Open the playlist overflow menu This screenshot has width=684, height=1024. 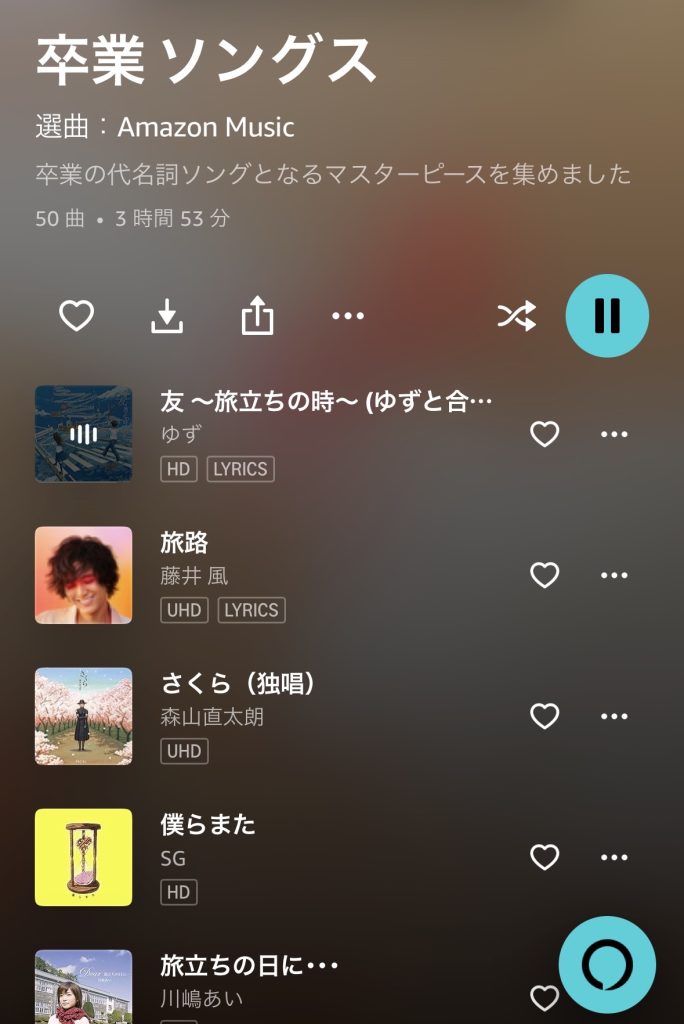[x=347, y=316]
